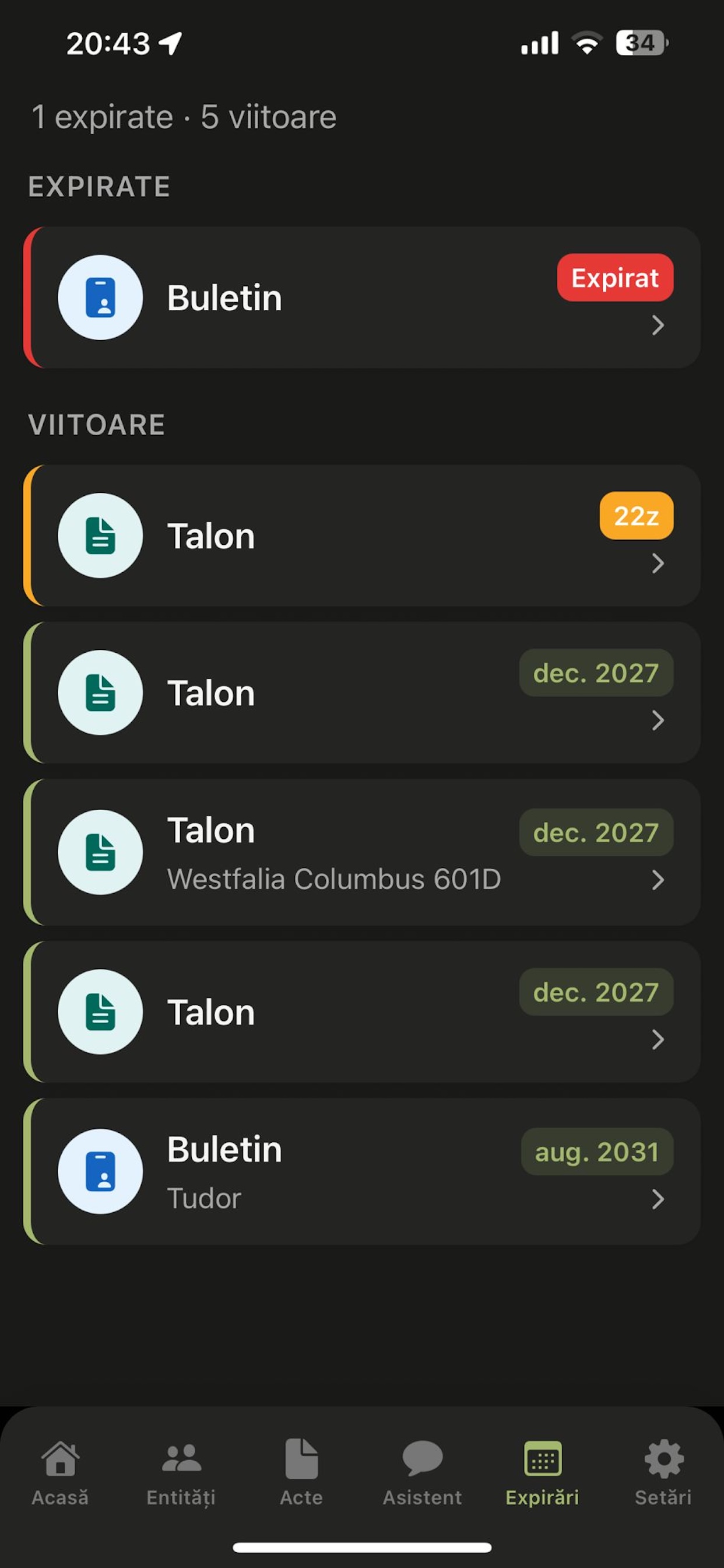View Tudor's Buletin expiring aug. 2031

[362, 1171]
